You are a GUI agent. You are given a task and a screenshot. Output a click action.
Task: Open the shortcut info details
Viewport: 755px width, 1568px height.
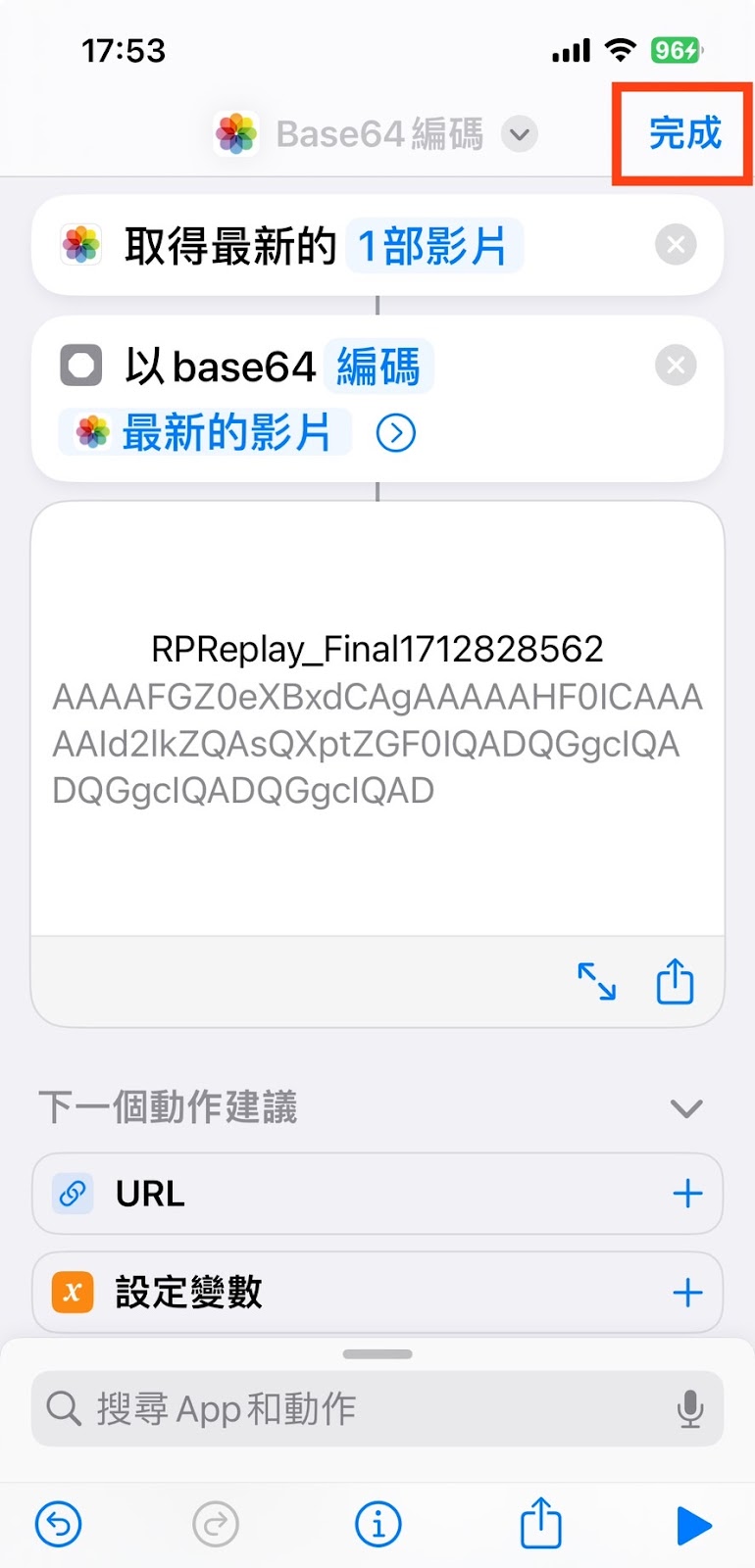click(378, 1524)
